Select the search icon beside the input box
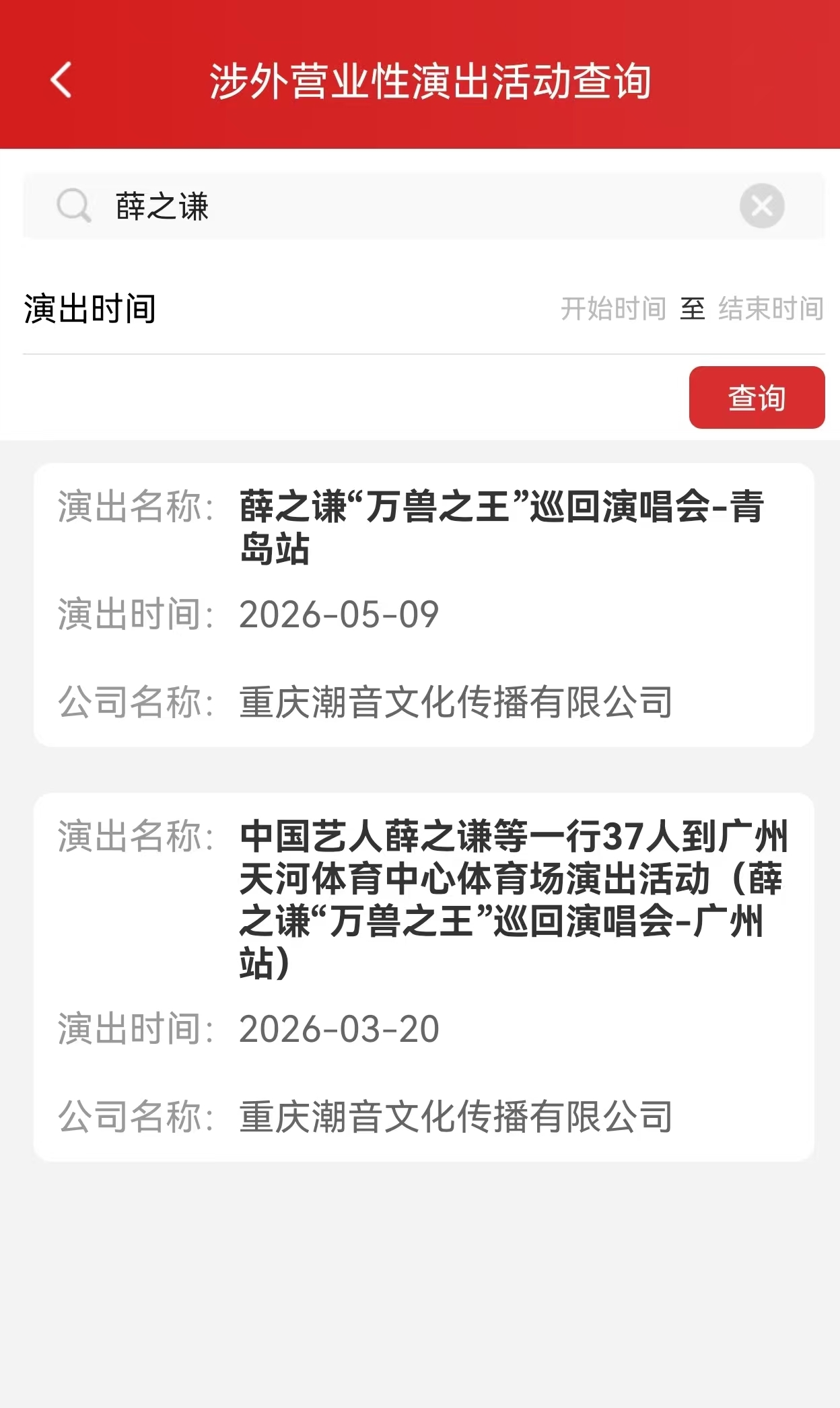This screenshot has width=840, height=1408. 74,206
